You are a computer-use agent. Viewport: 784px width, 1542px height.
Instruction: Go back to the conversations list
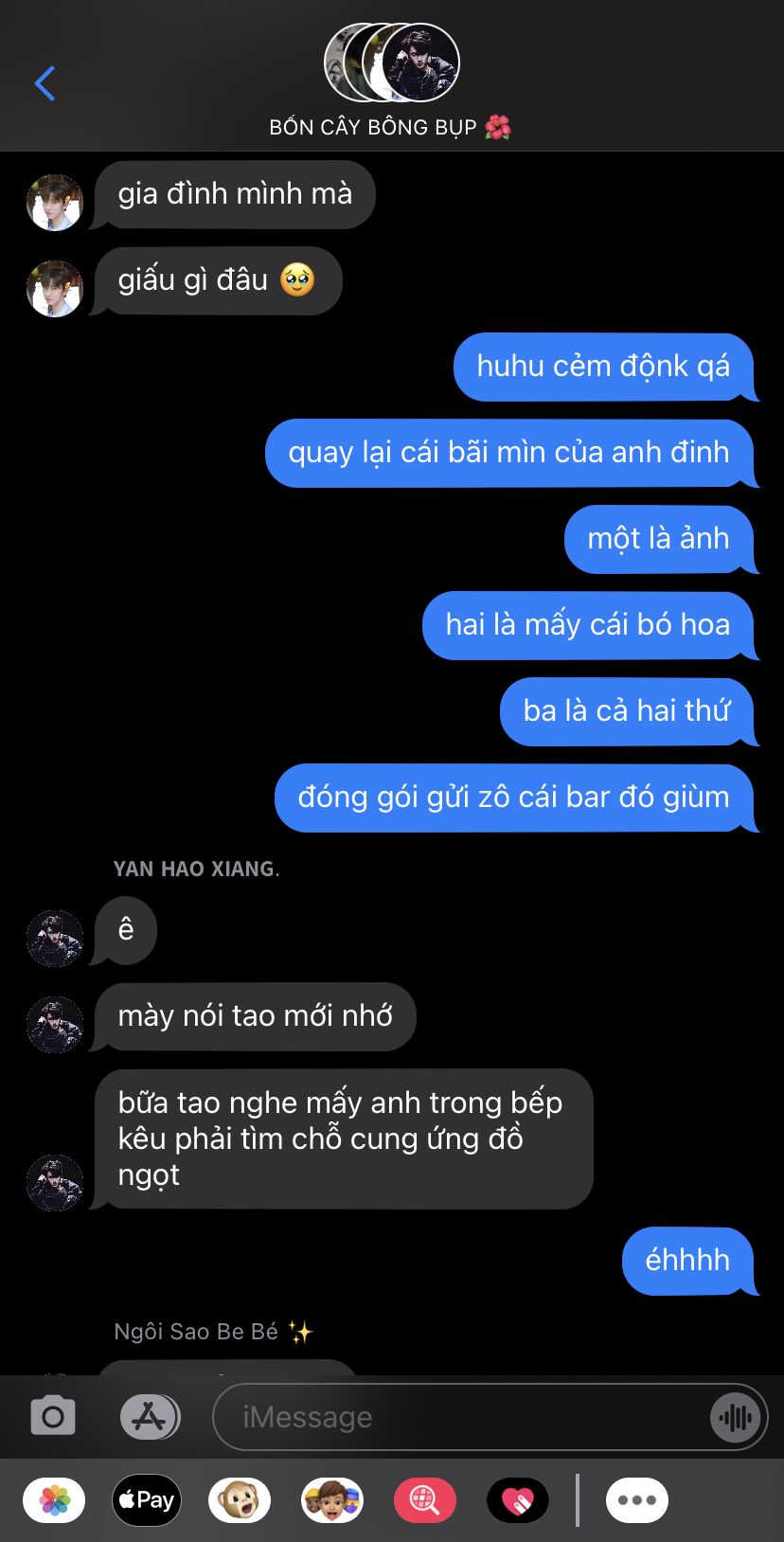tap(45, 83)
